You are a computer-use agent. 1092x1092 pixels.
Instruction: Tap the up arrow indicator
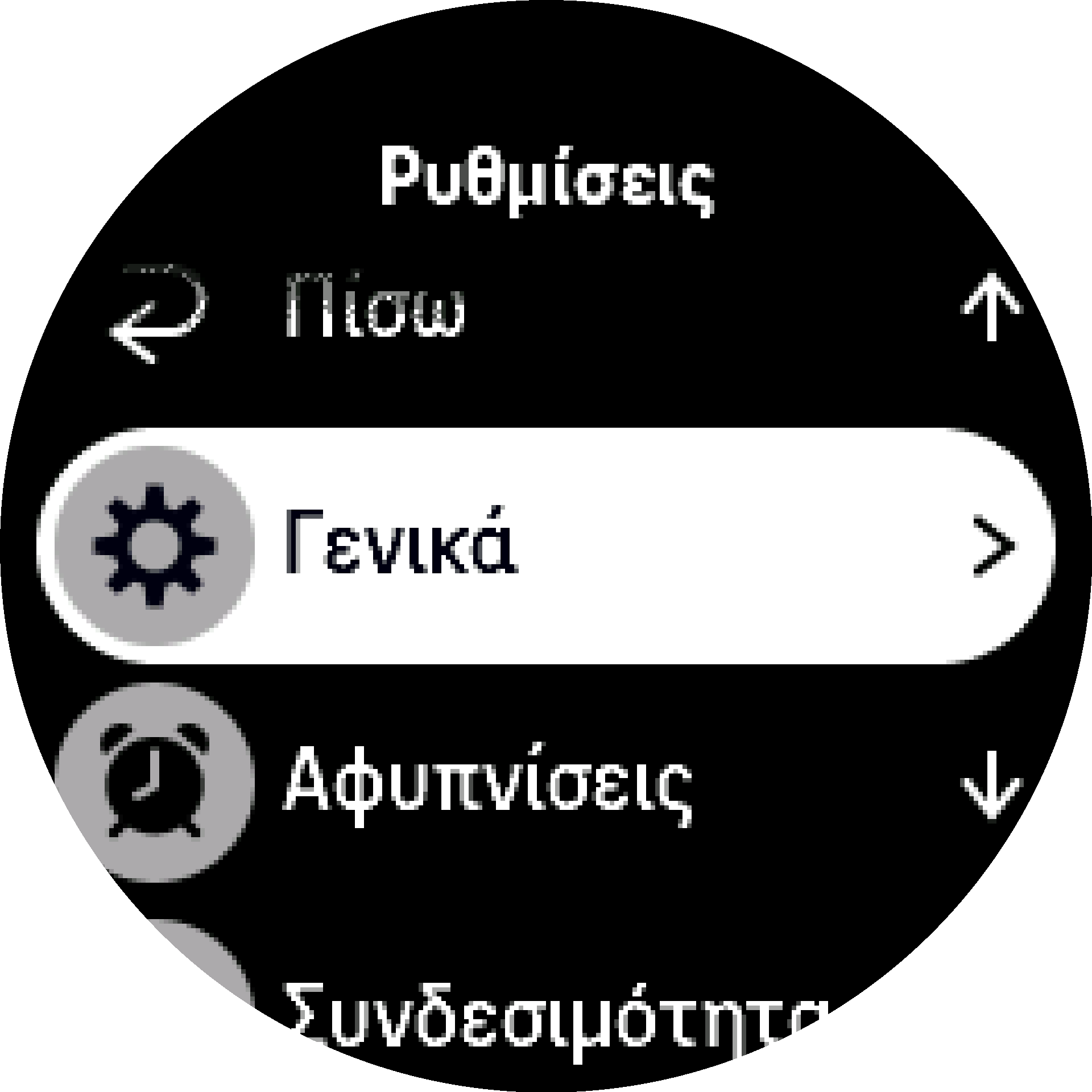(x=992, y=307)
